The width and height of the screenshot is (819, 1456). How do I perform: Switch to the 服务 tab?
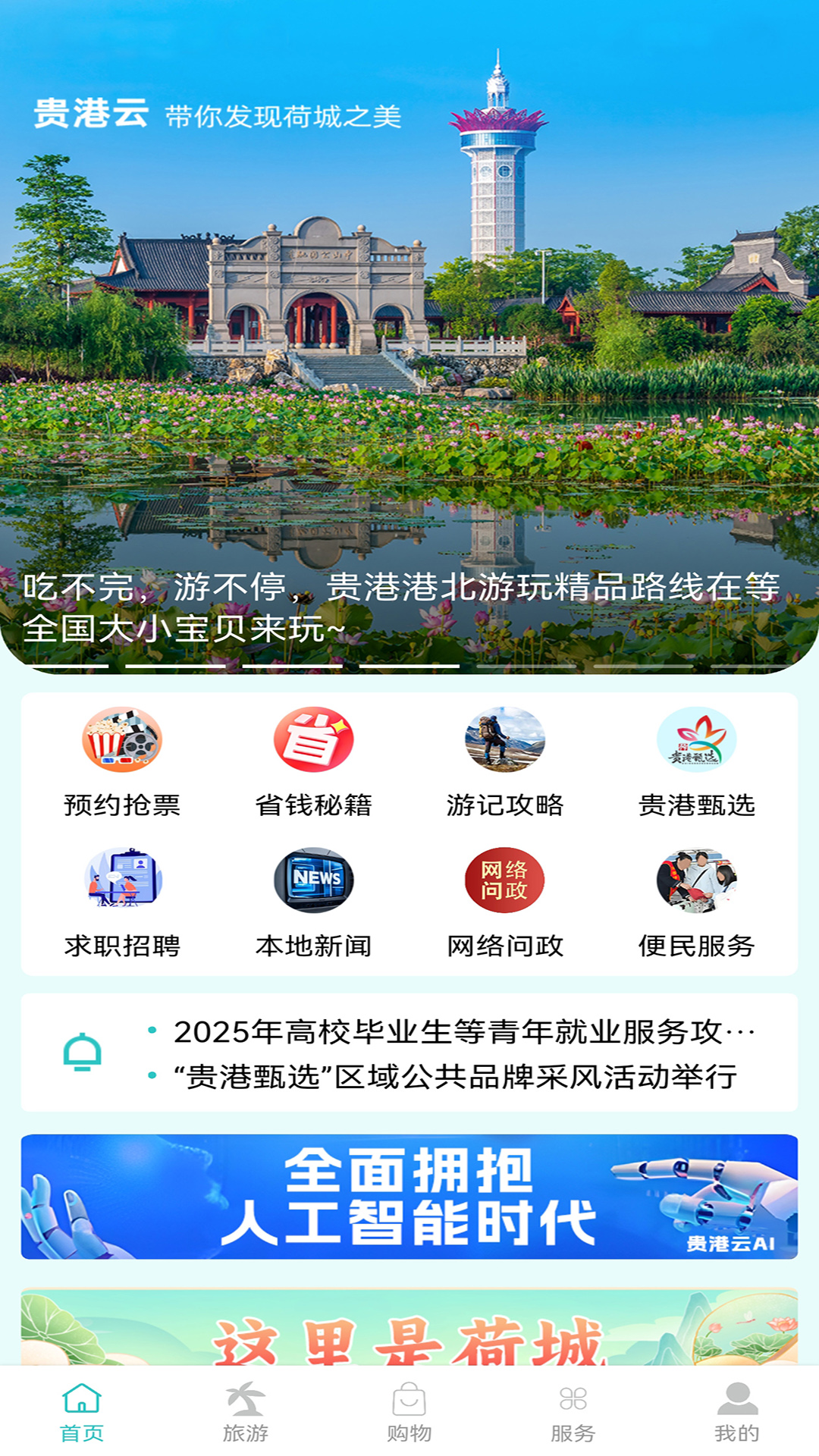click(573, 1412)
